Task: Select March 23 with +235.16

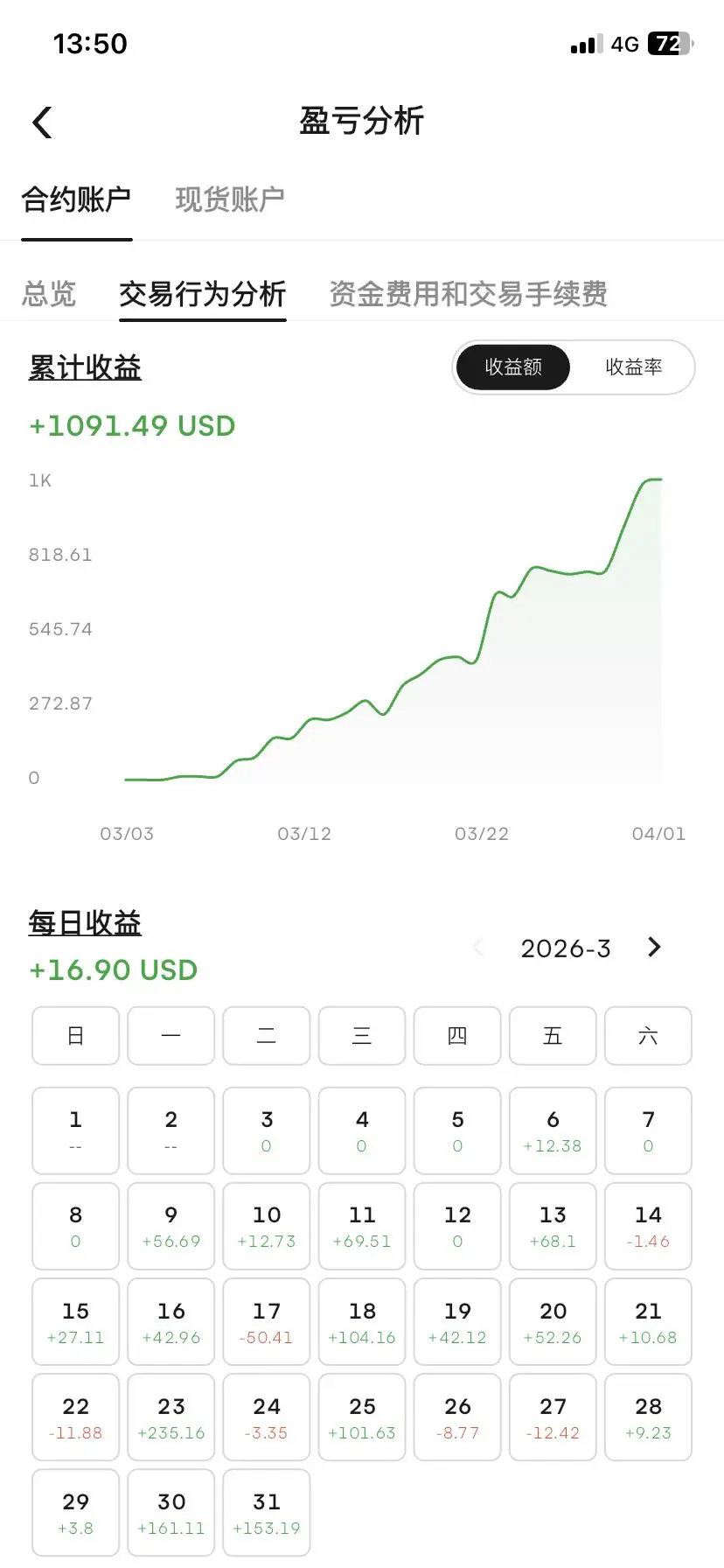Action: coord(171,1417)
